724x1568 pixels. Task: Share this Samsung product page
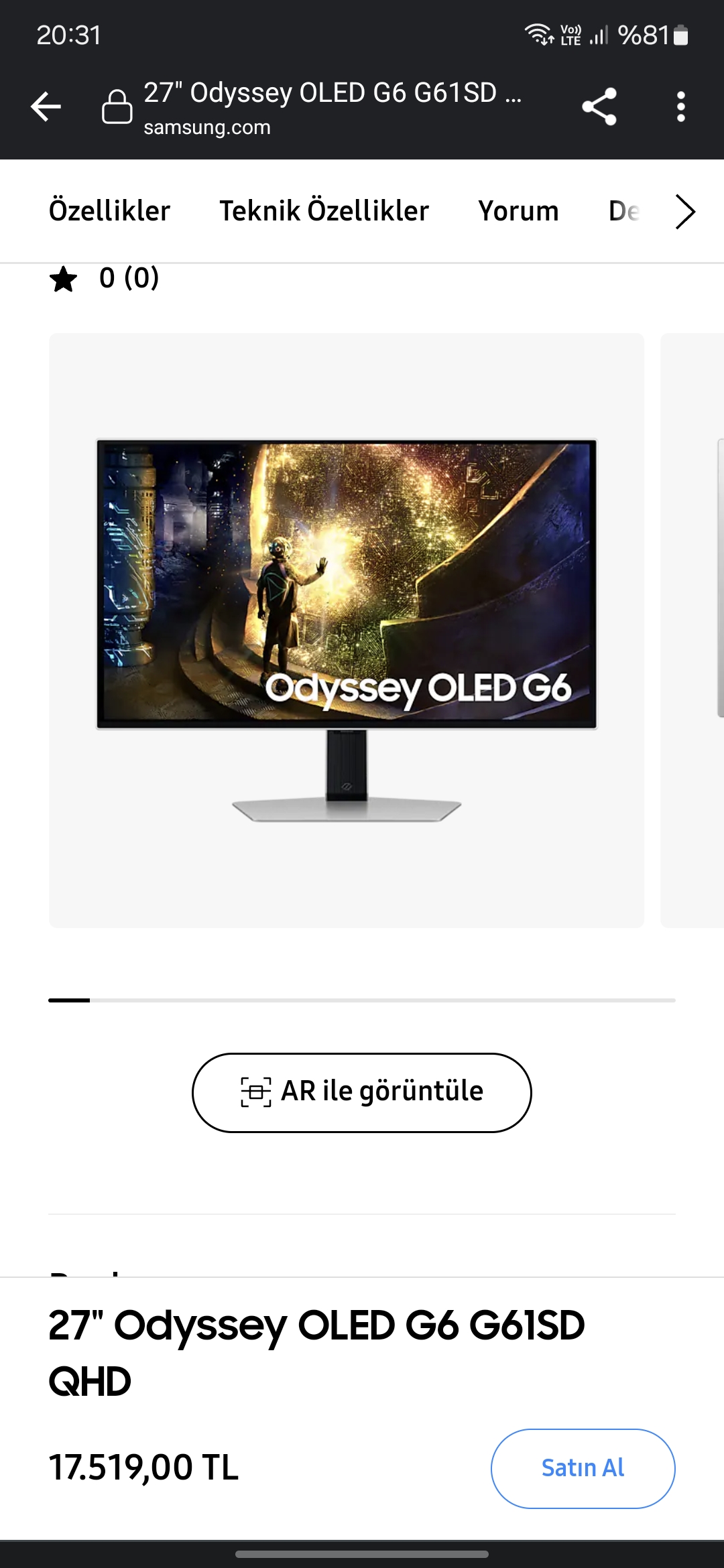click(599, 107)
